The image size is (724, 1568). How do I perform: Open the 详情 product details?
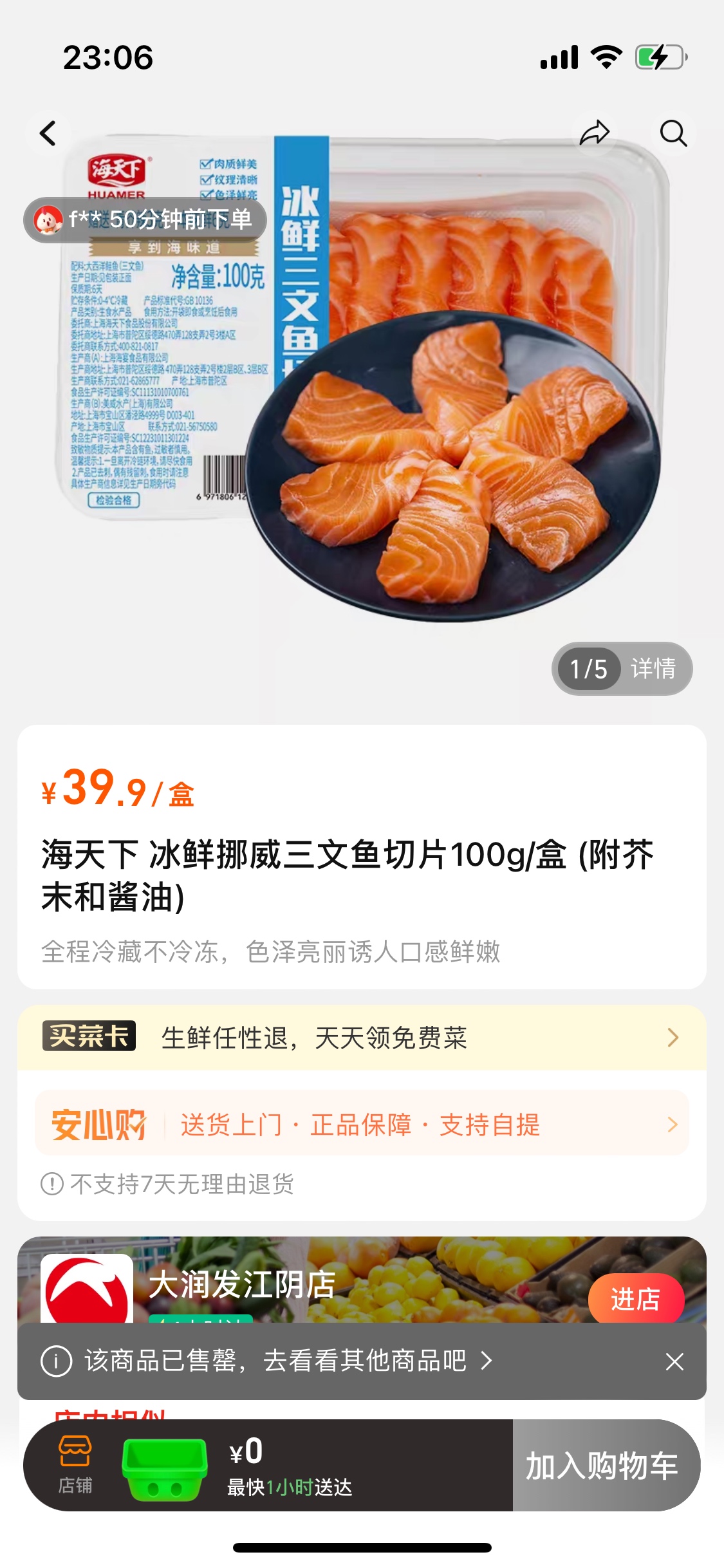click(653, 669)
